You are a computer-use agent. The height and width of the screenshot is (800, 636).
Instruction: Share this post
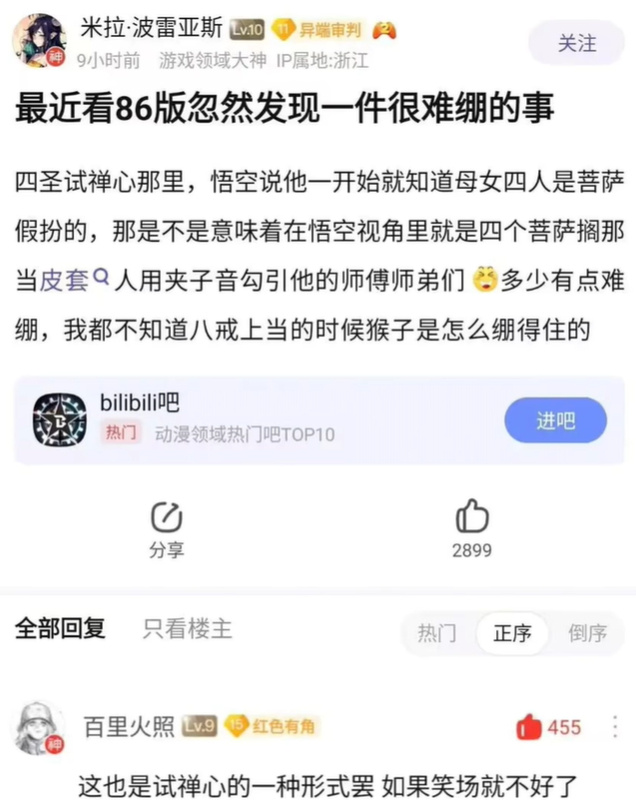coord(166,529)
